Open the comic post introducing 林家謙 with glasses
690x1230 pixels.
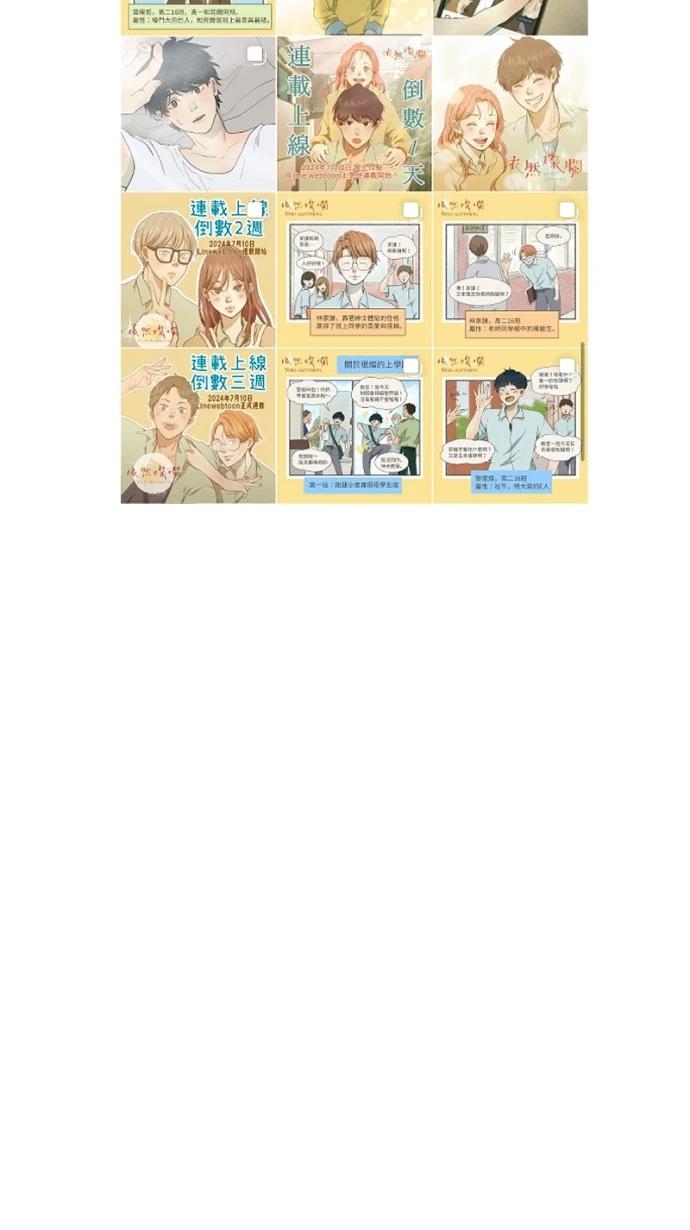coord(354,270)
